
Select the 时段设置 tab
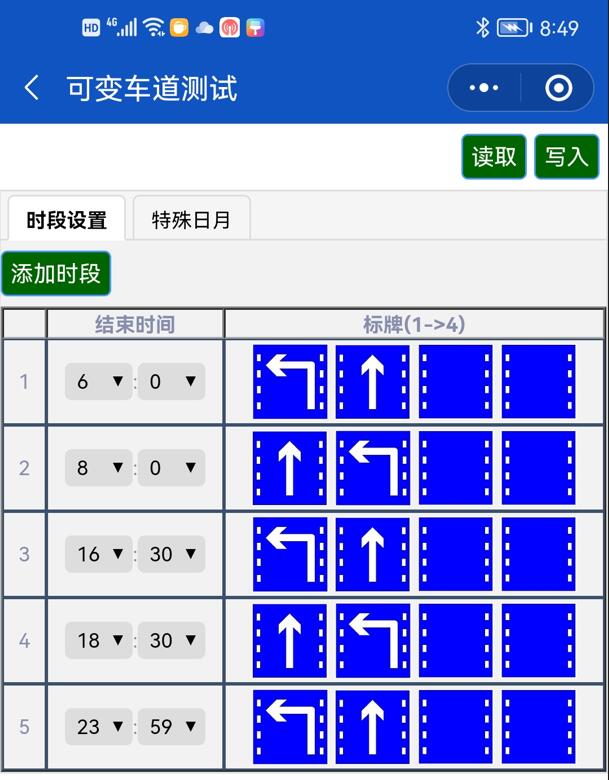click(67, 219)
